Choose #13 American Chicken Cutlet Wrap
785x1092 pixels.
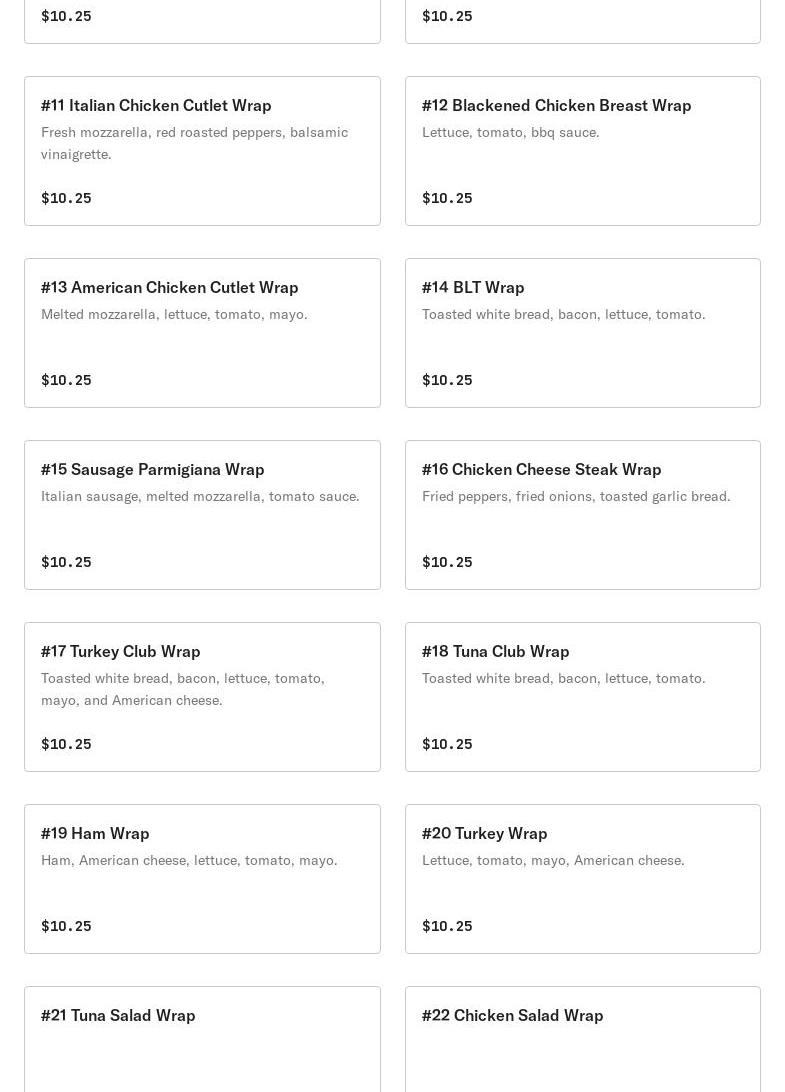point(202,333)
